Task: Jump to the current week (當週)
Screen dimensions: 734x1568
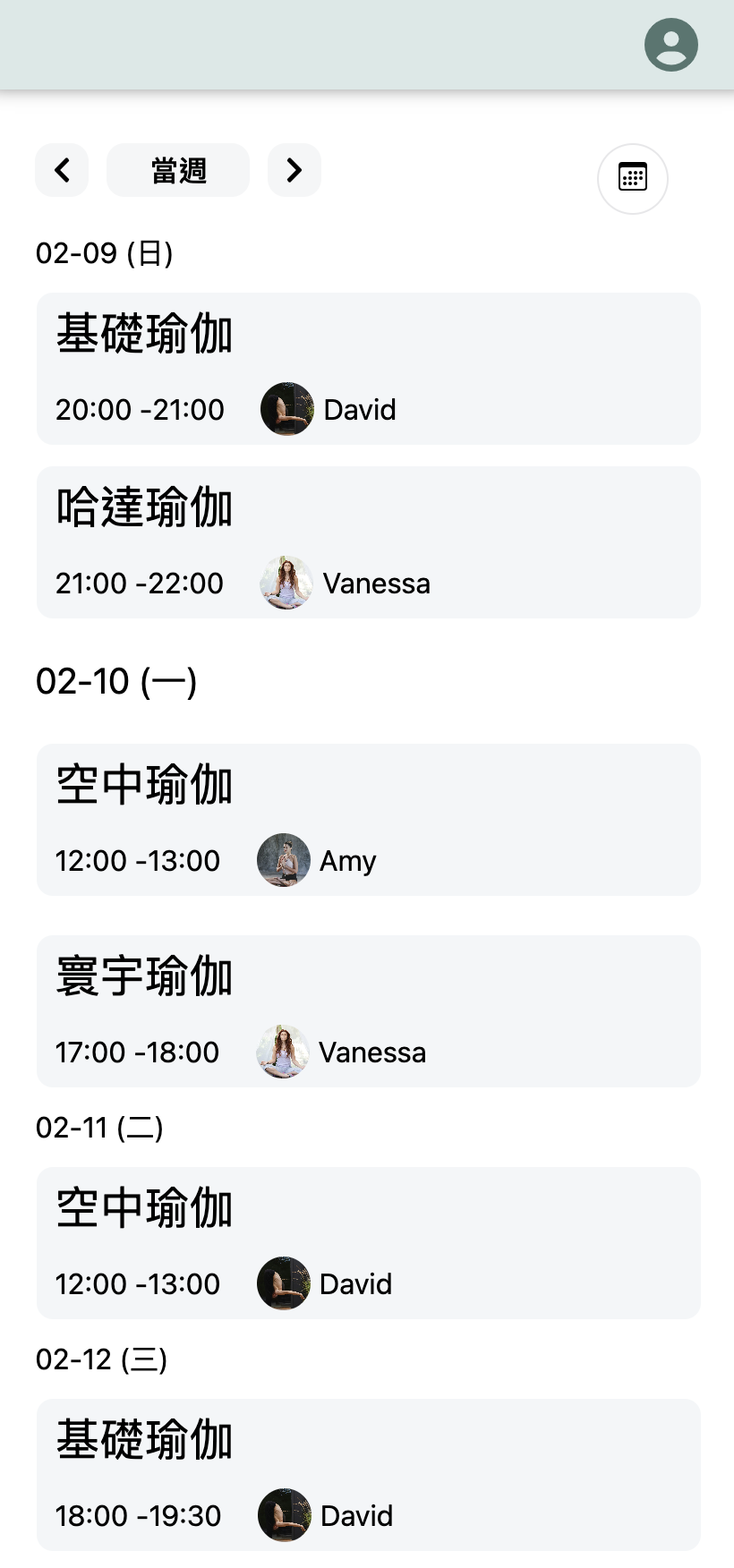Action: [178, 170]
